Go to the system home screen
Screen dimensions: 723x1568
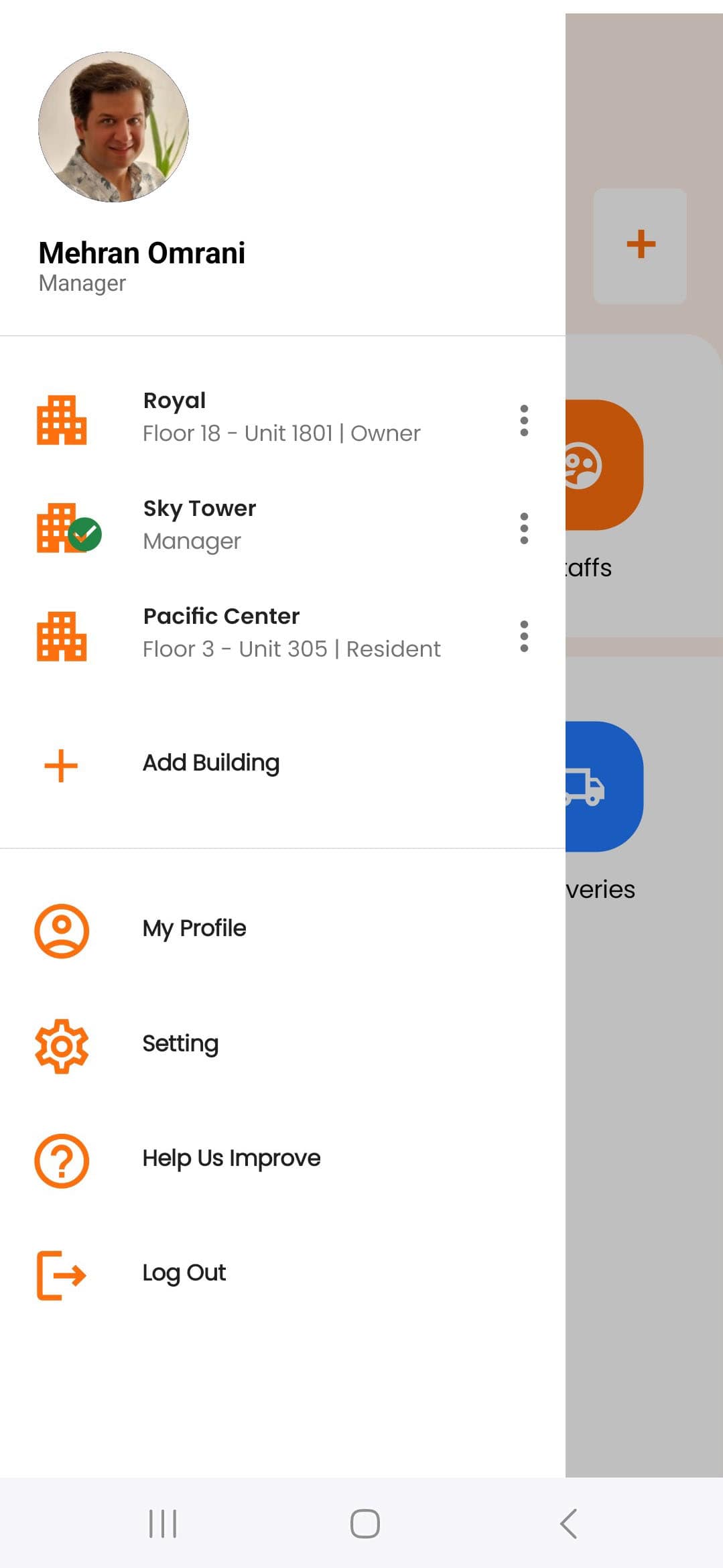pos(365,1524)
